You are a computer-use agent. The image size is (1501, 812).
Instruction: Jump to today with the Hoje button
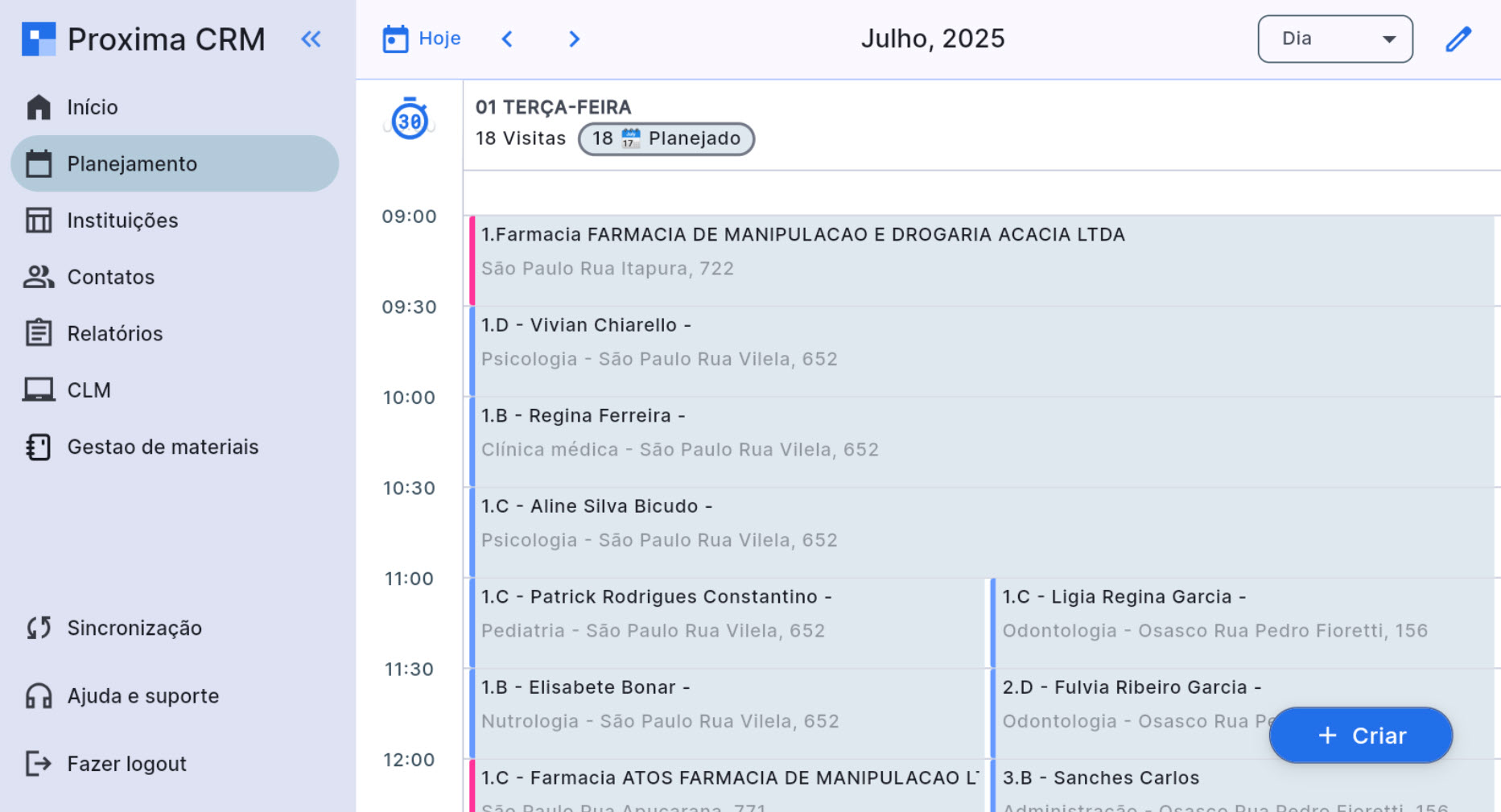tap(422, 39)
